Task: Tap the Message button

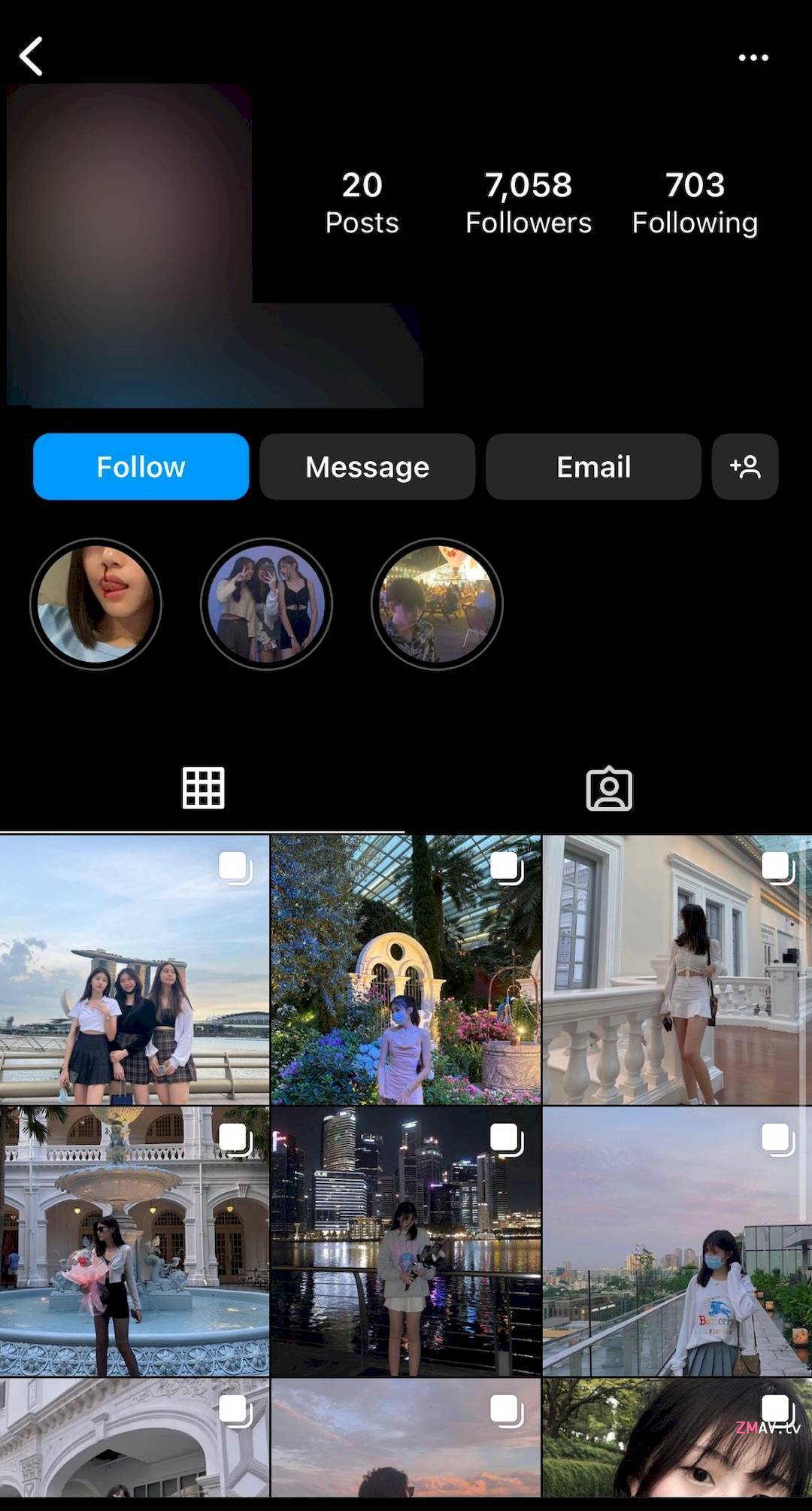Action: 367,466
